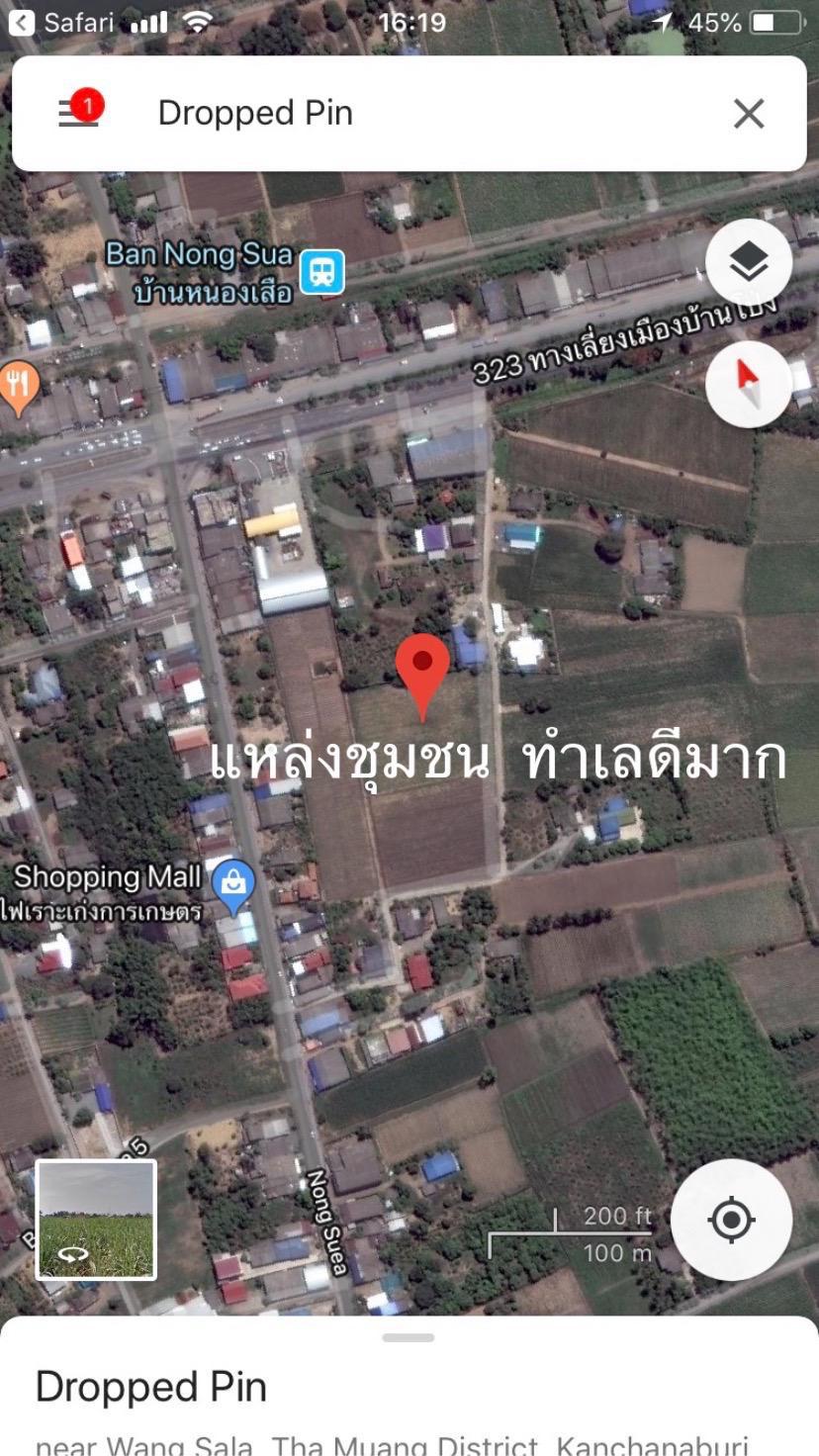This screenshot has width=819, height=1456.
Task: Center the map on my location
Action: pyautogui.click(x=731, y=1220)
